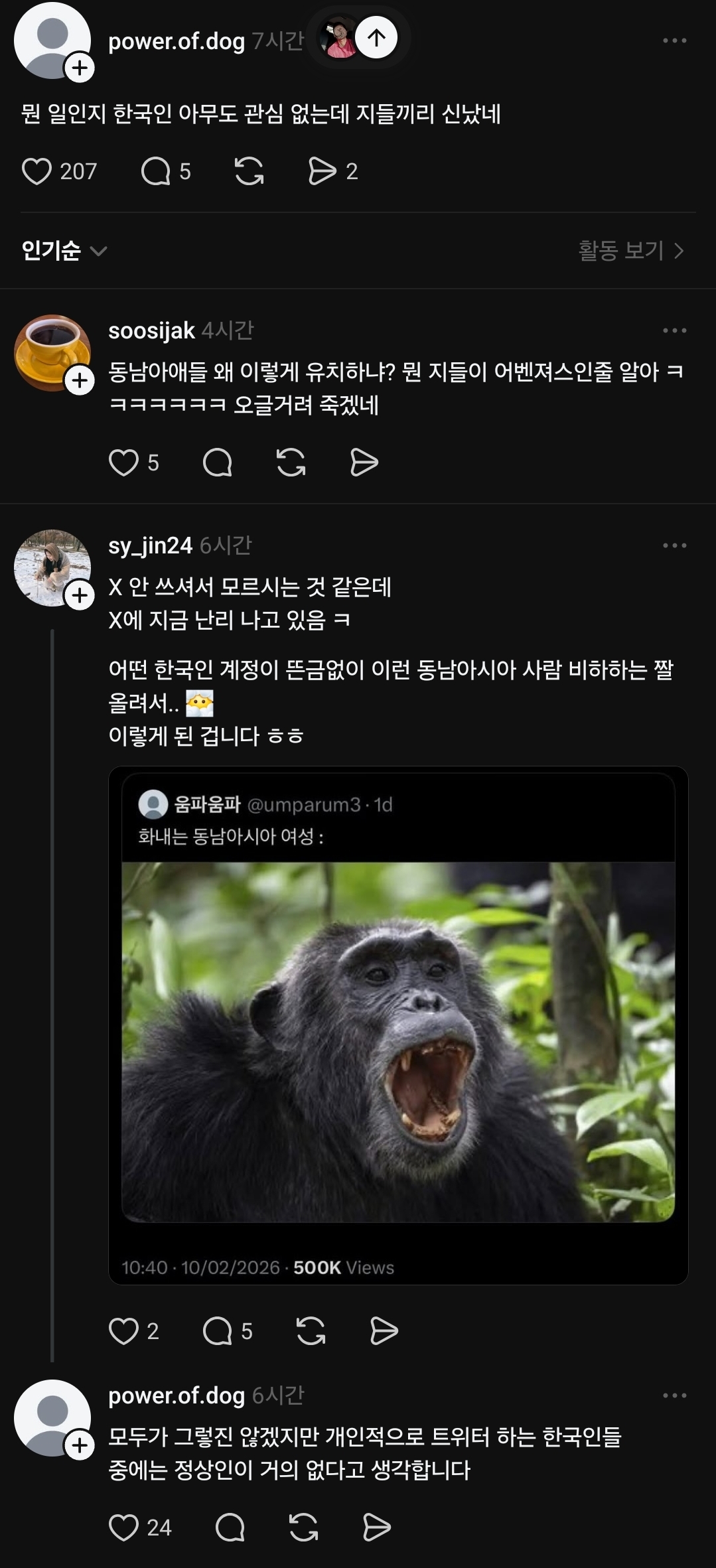Open sy_jin24's profile username
Viewport: 716px width, 1568px height.
click(x=150, y=545)
